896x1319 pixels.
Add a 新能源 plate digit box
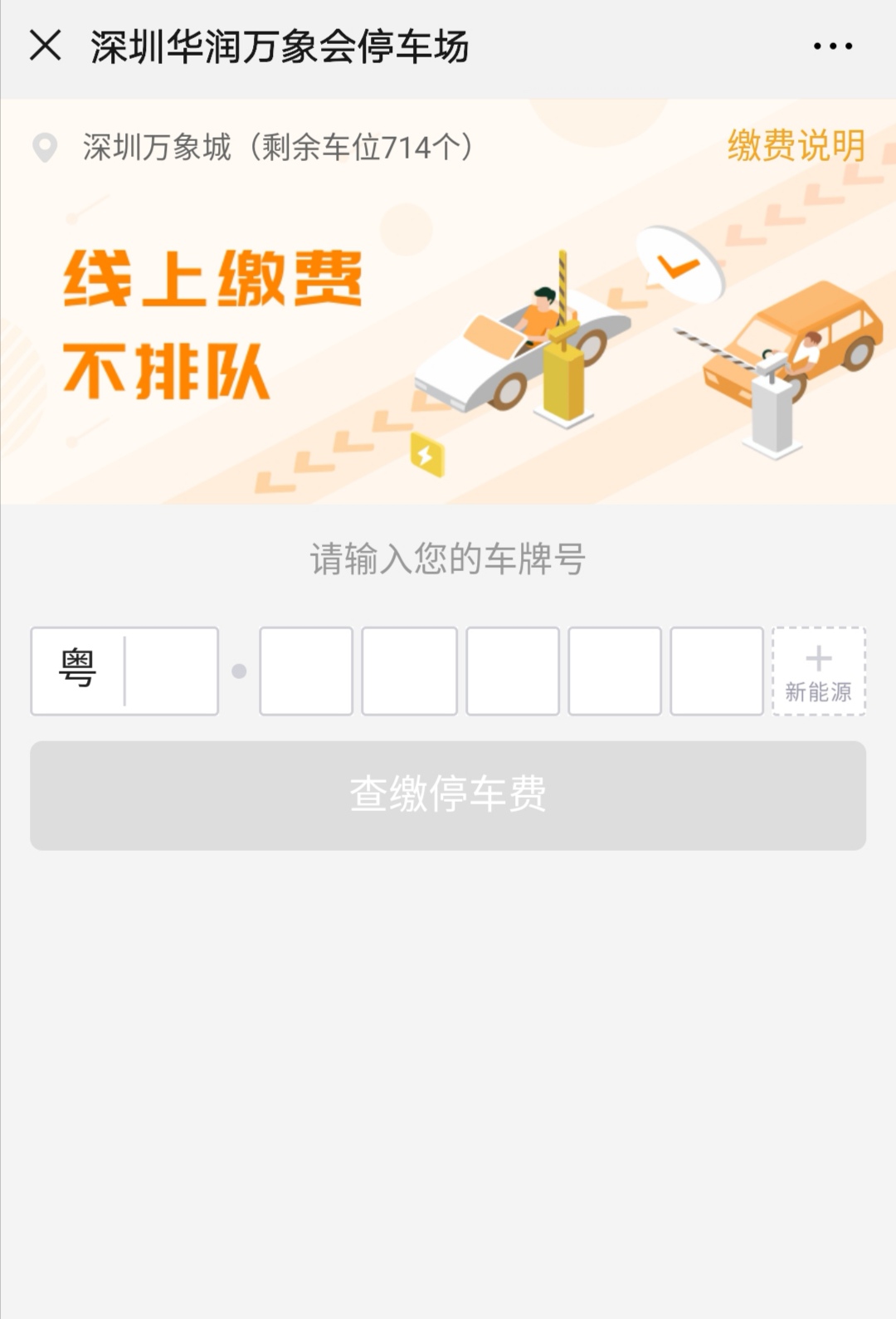point(818,672)
